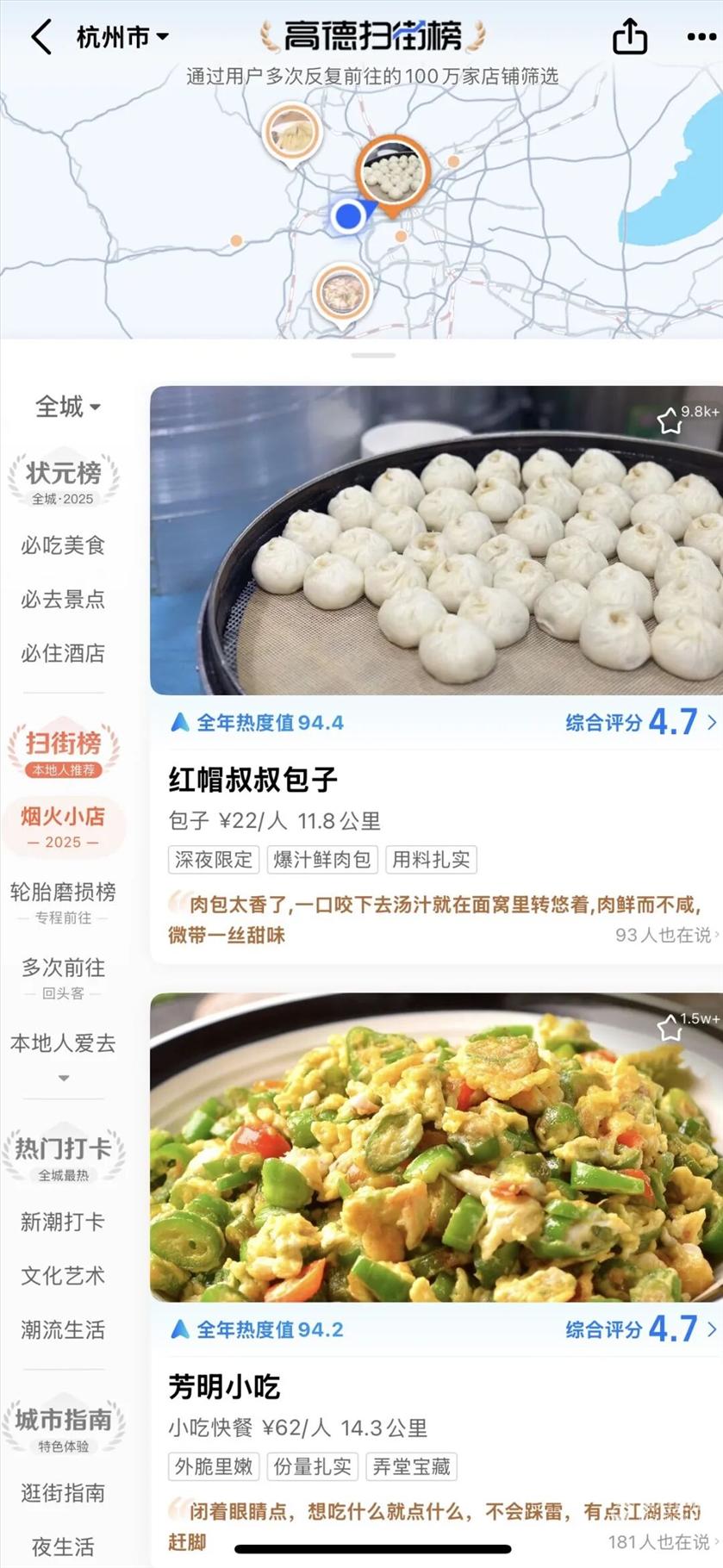Open the 杭州市 city selector
Screen dimensions: 723x1568
pyautogui.click(x=122, y=37)
